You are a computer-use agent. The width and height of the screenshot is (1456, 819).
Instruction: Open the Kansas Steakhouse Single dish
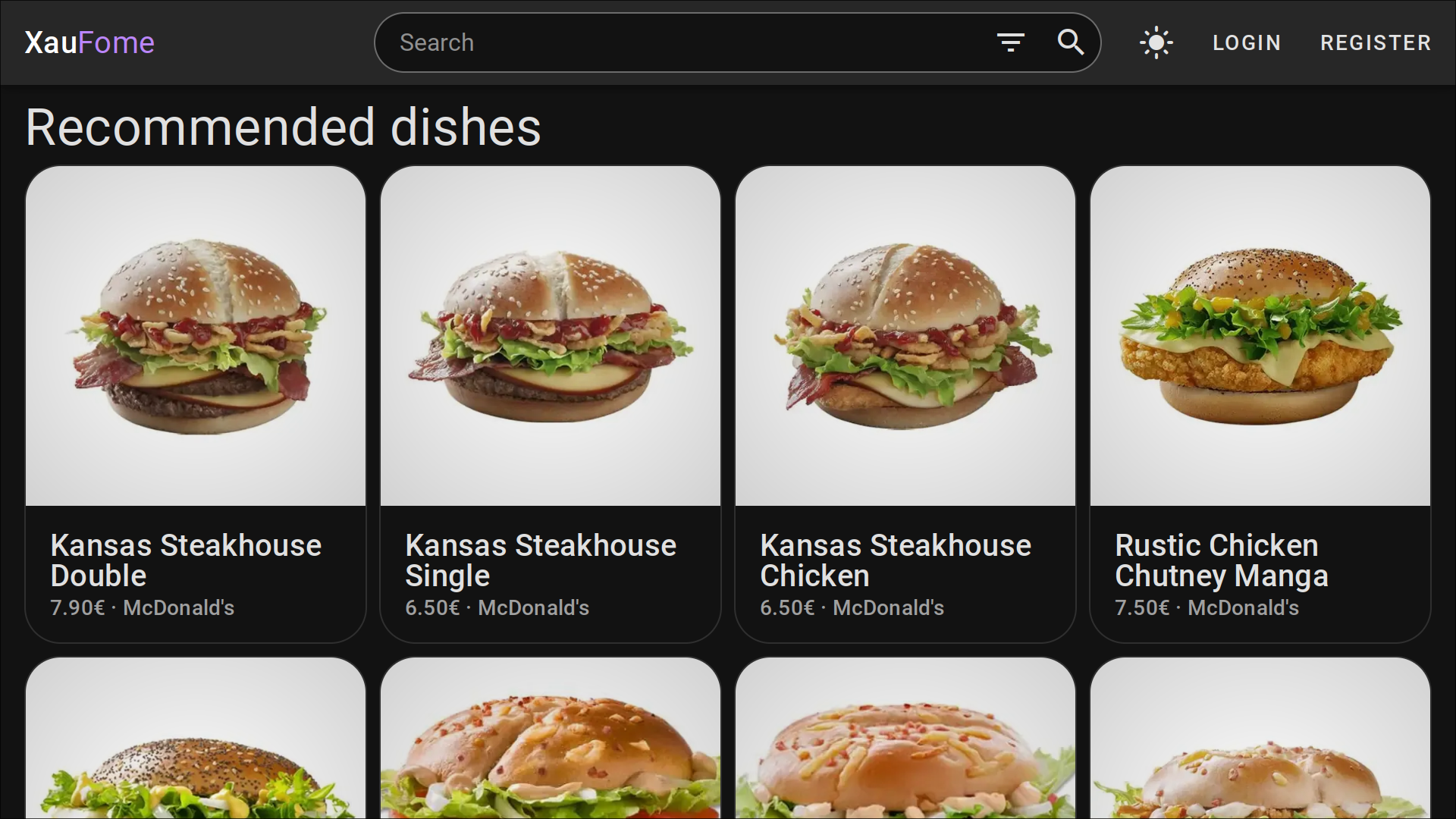click(x=551, y=403)
